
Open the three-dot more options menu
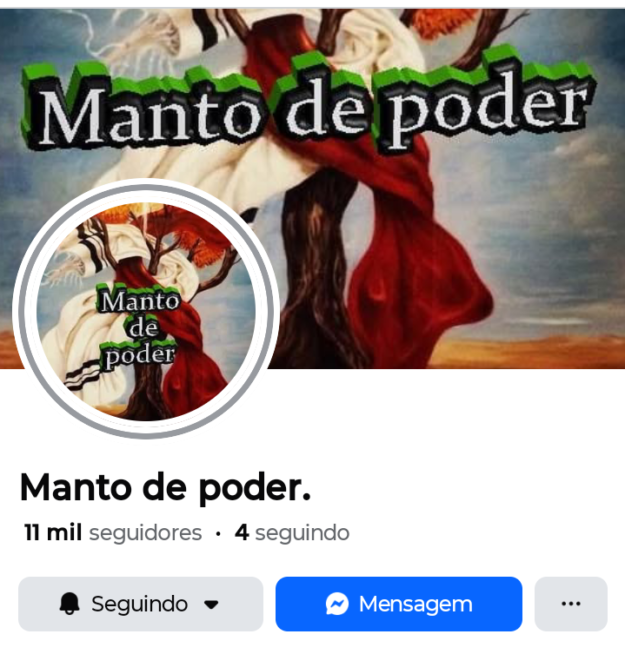[x=571, y=604]
